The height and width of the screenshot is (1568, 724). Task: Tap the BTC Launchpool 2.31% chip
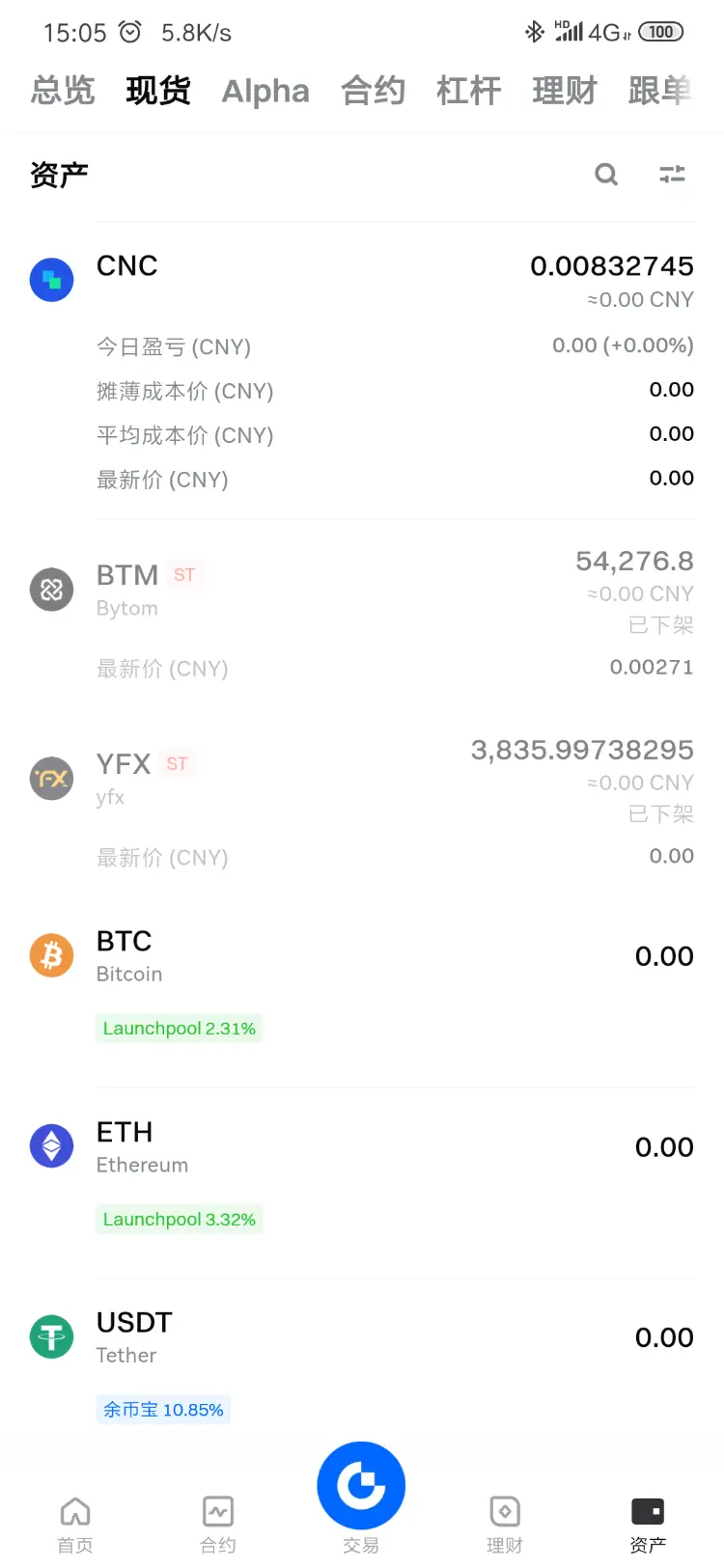[x=180, y=1029]
